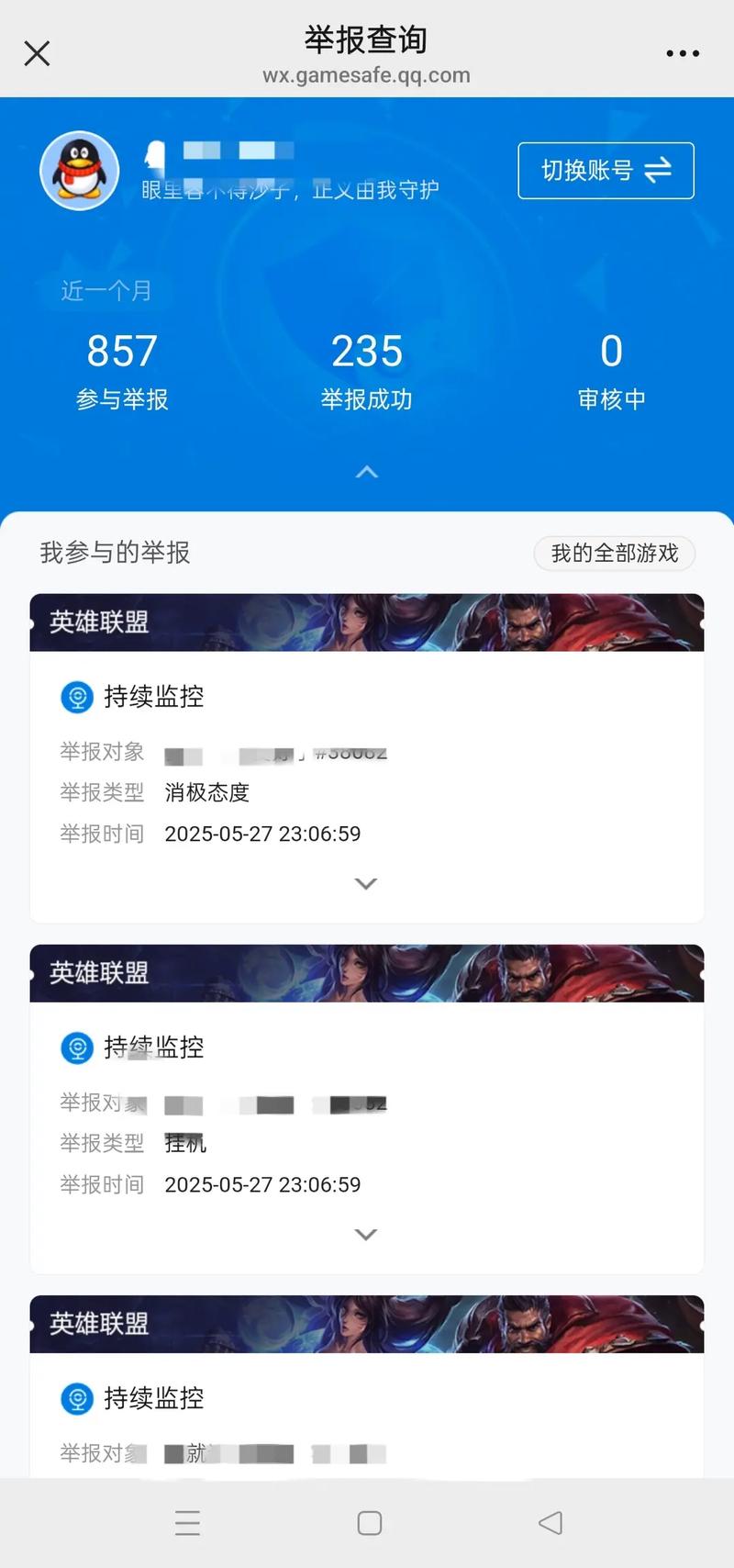Click the 持续监控 icon on second report card

coord(77,1047)
